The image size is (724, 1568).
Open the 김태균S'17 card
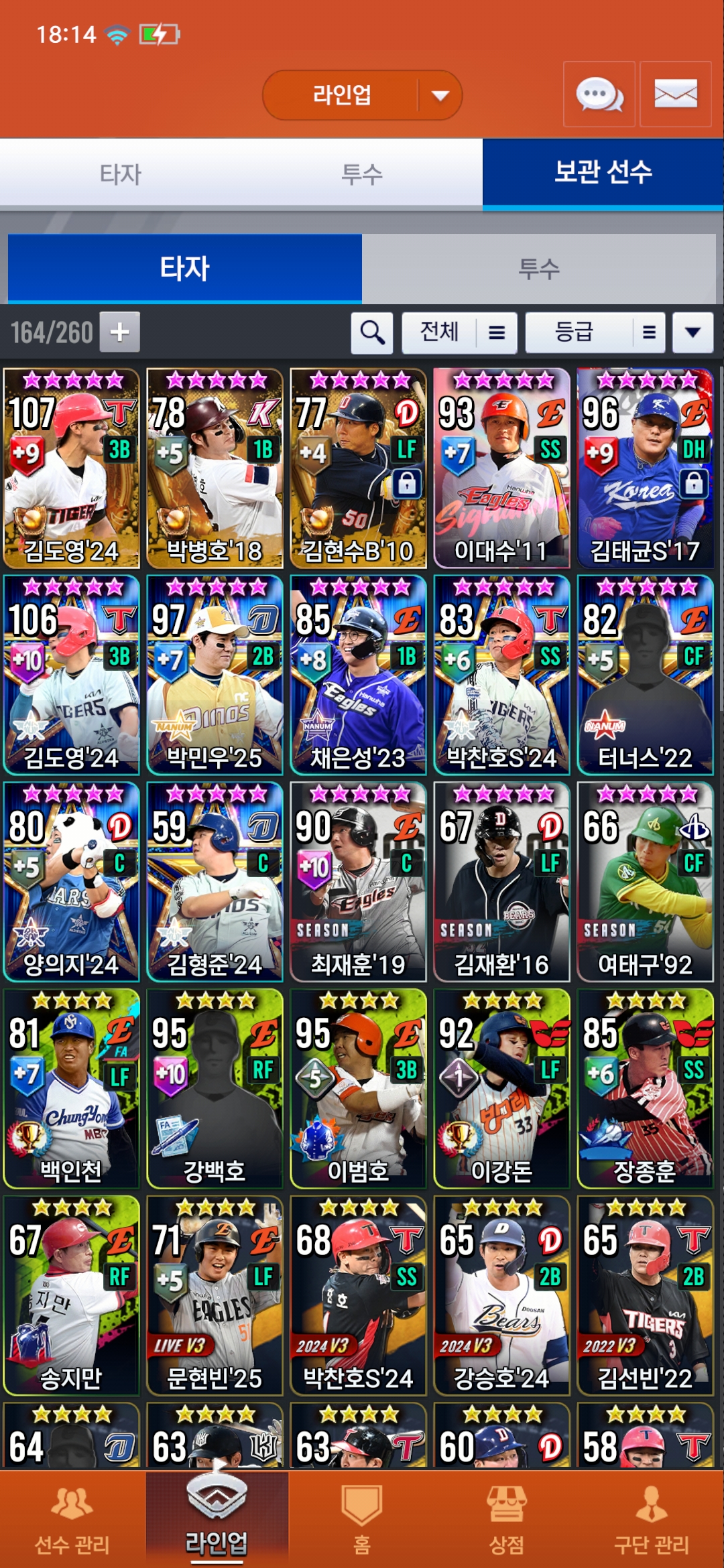645,468
